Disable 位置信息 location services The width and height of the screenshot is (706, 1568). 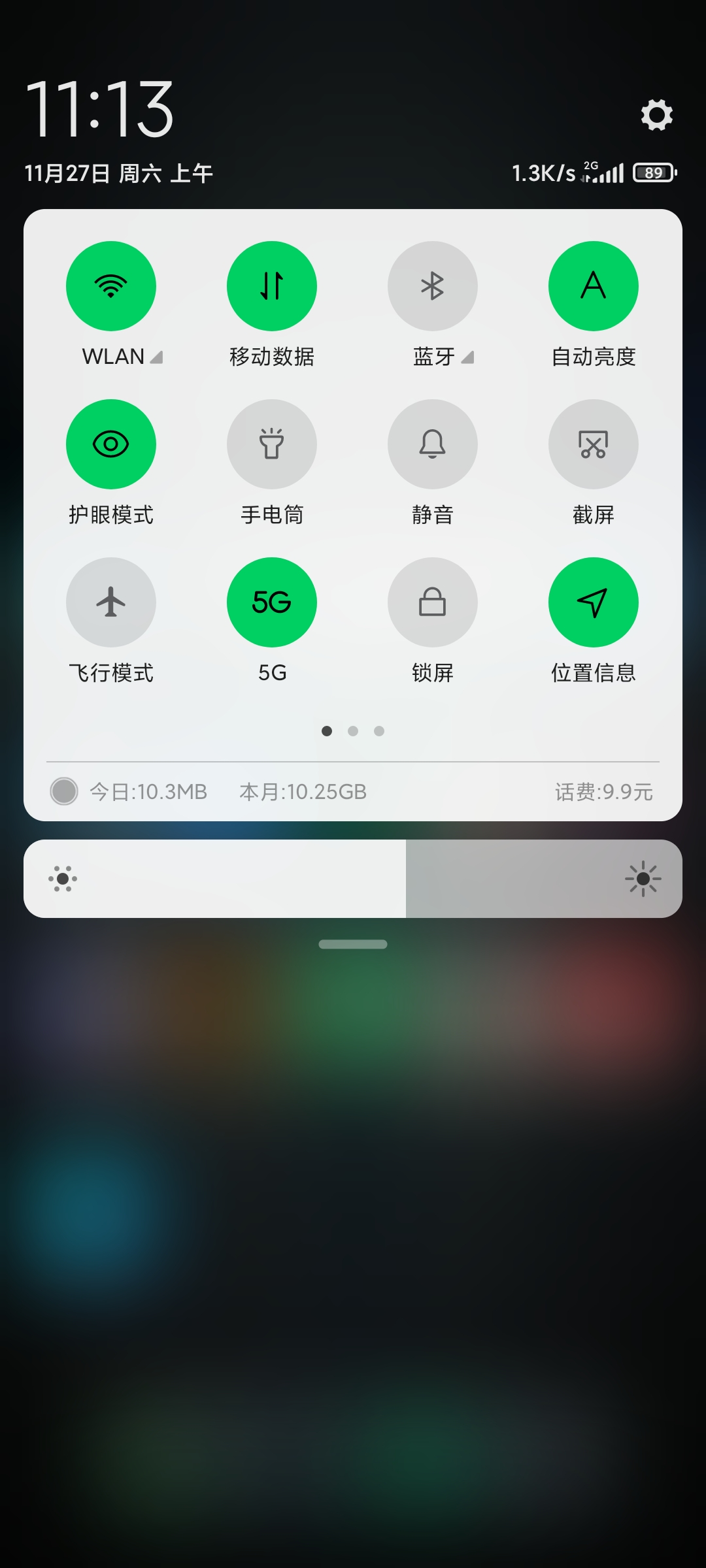point(594,602)
